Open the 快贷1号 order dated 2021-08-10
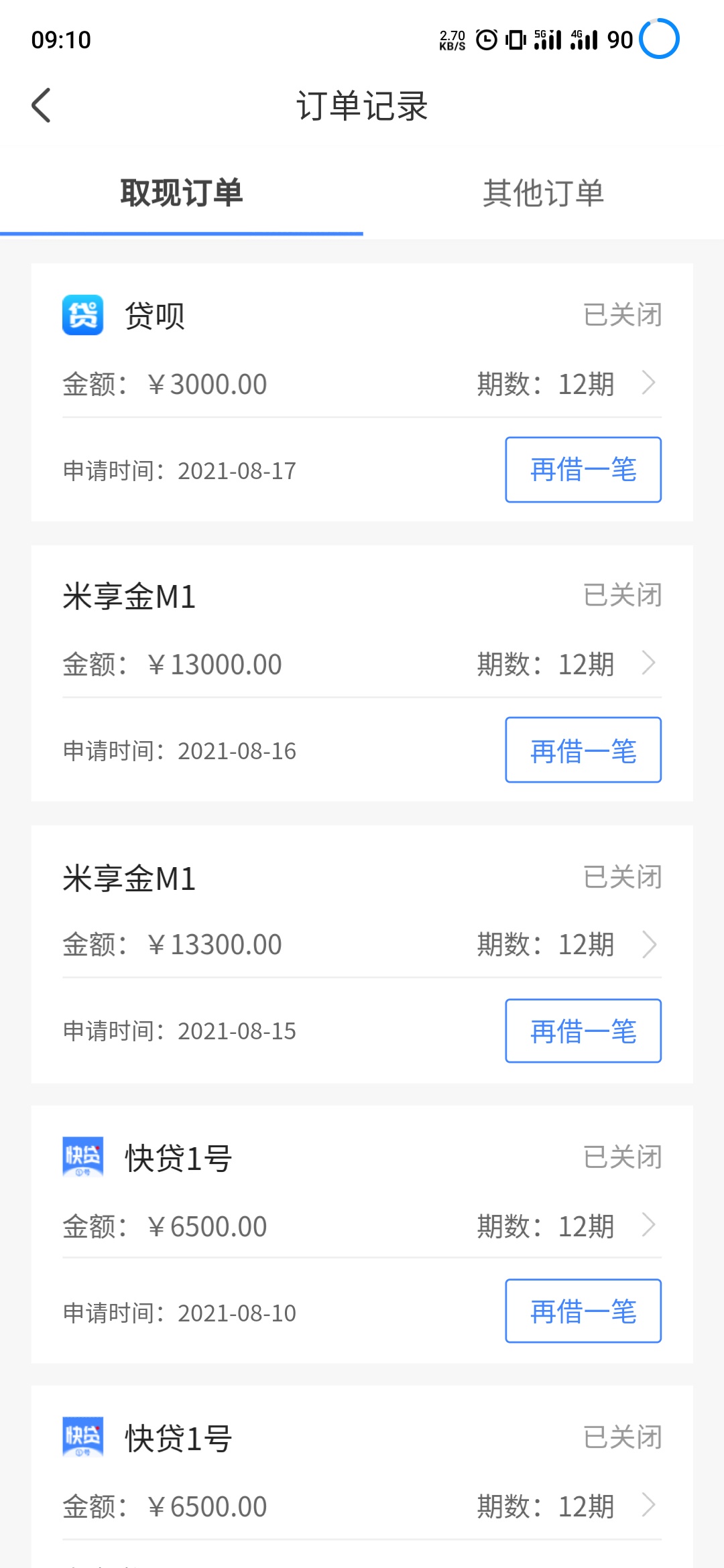 point(362,1226)
